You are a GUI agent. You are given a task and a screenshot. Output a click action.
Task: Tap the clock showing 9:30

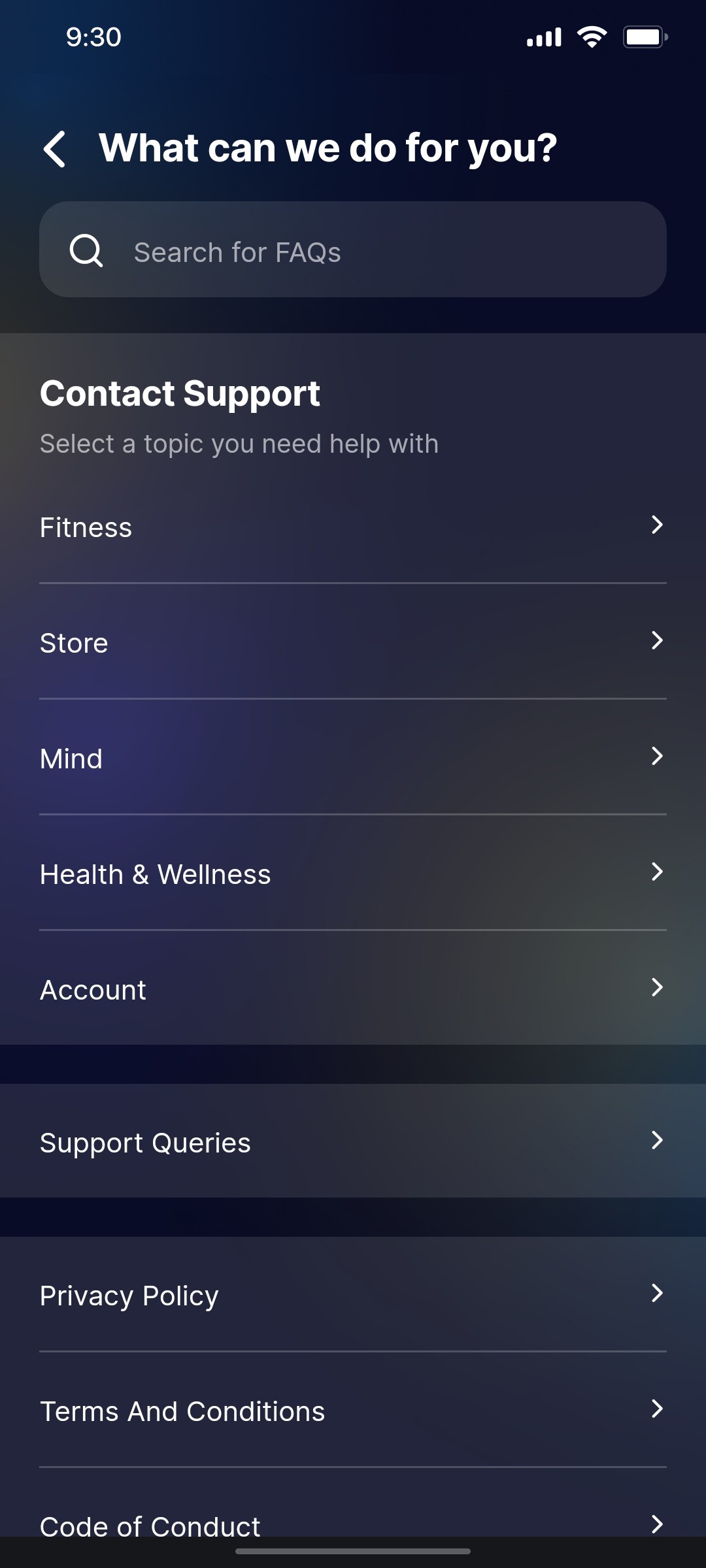92,37
